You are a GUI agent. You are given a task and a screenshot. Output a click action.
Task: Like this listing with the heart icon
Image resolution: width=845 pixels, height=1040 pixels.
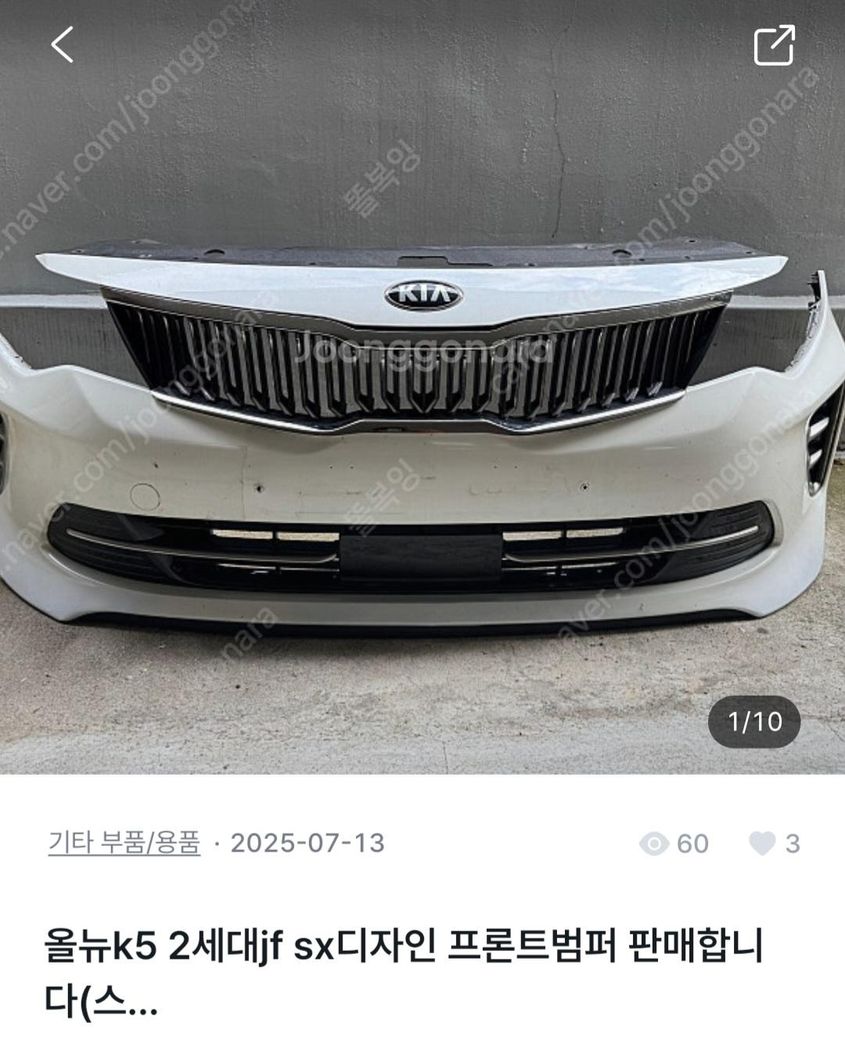point(763,844)
